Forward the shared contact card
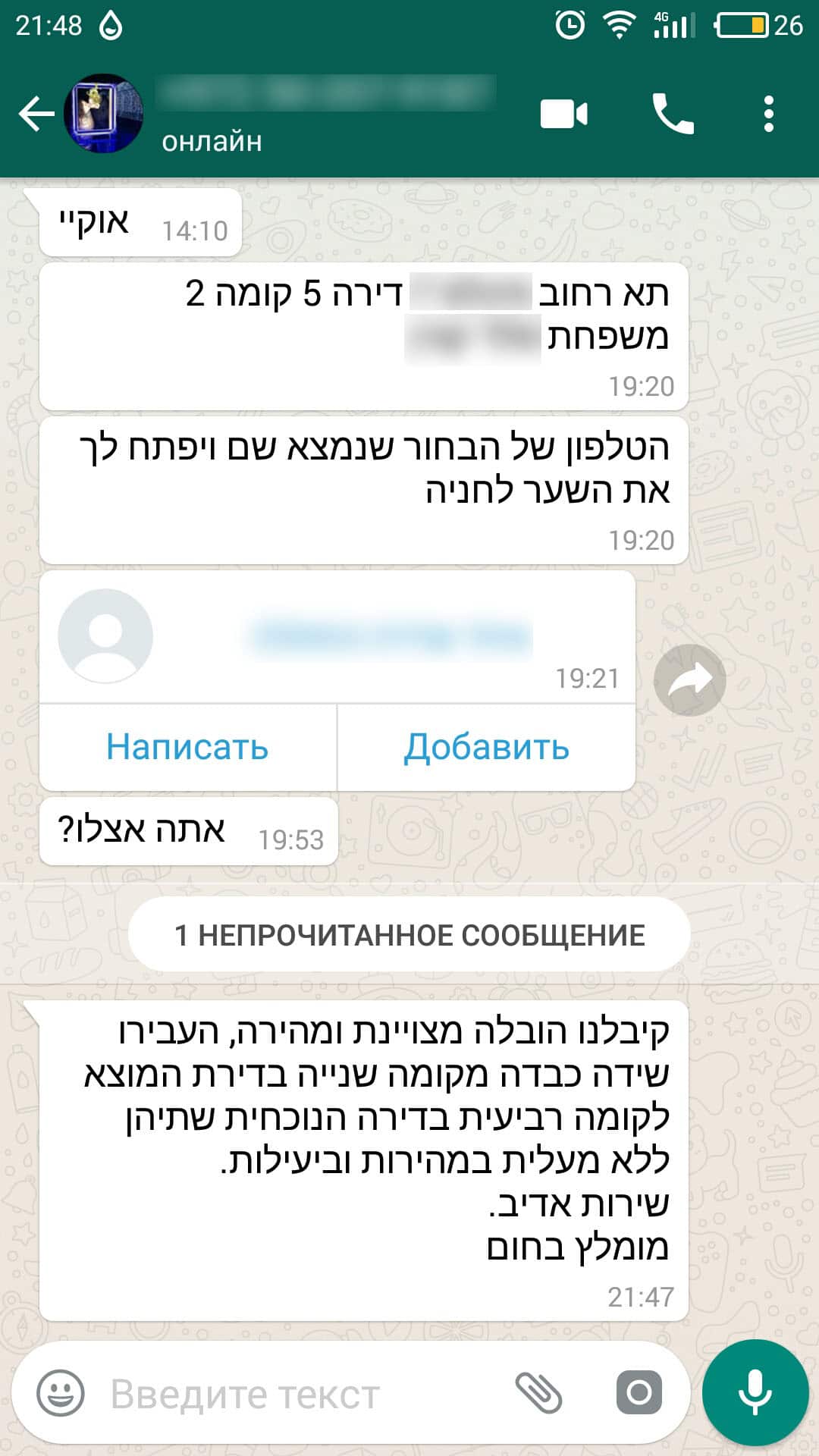819x1456 pixels. coord(689,679)
